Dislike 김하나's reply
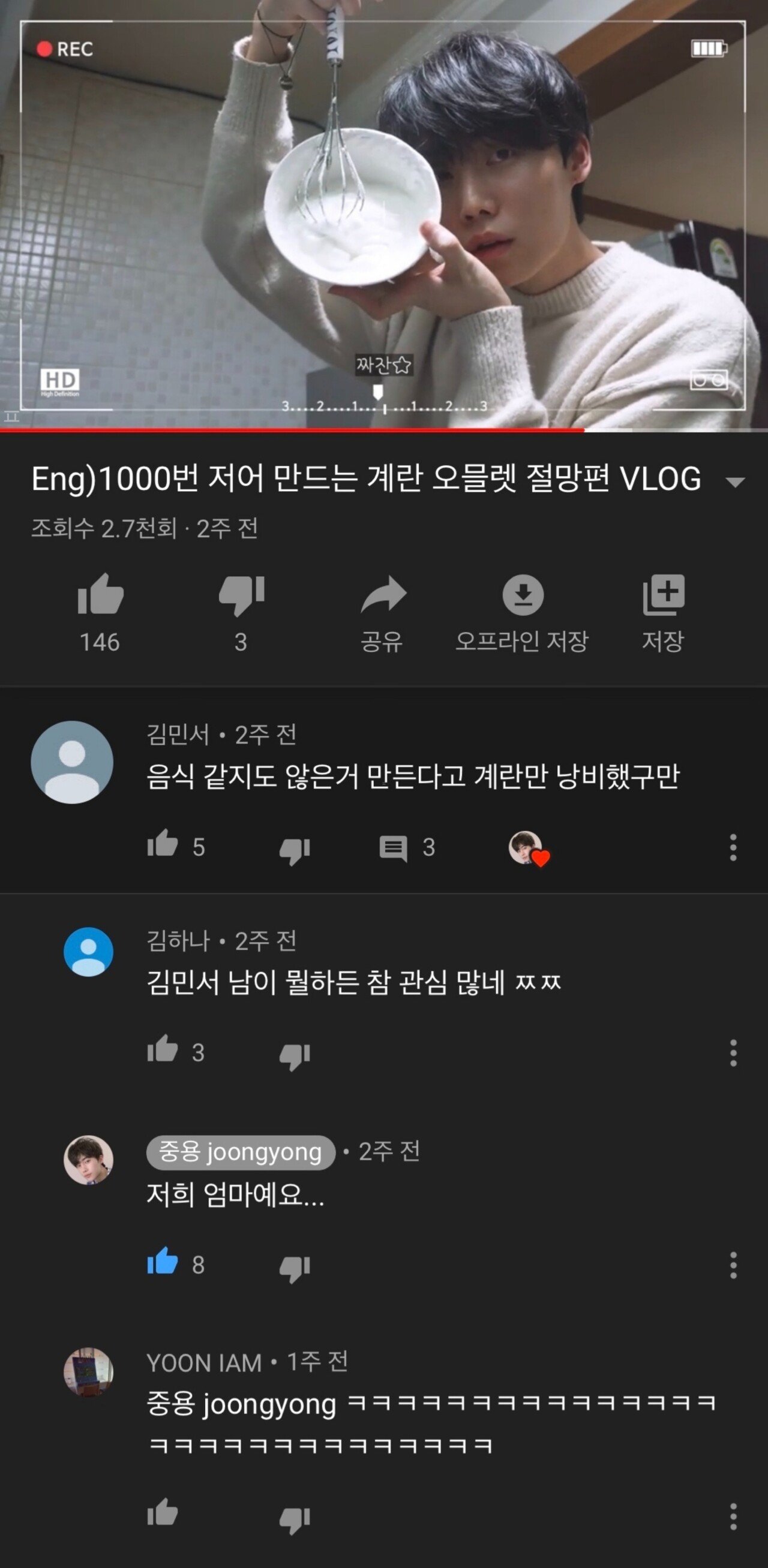Image resolution: width=768 pixels, height=1568 pixels. coord(295,1056)
